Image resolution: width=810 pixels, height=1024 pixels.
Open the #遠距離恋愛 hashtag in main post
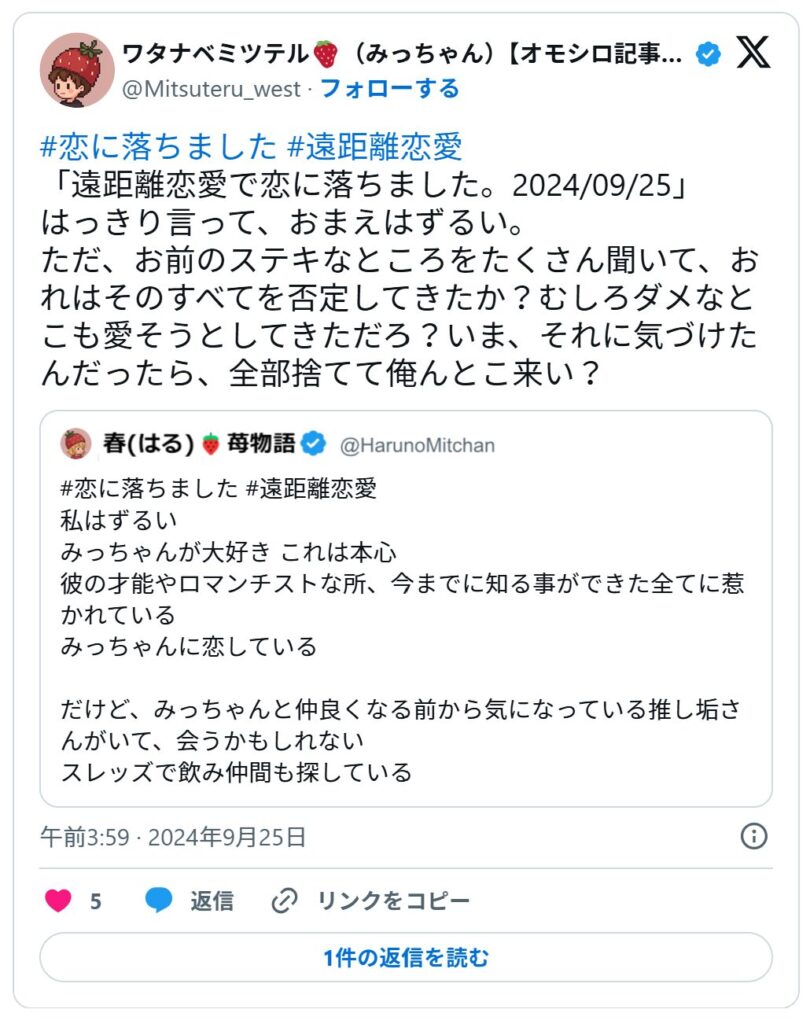point(374,147)
